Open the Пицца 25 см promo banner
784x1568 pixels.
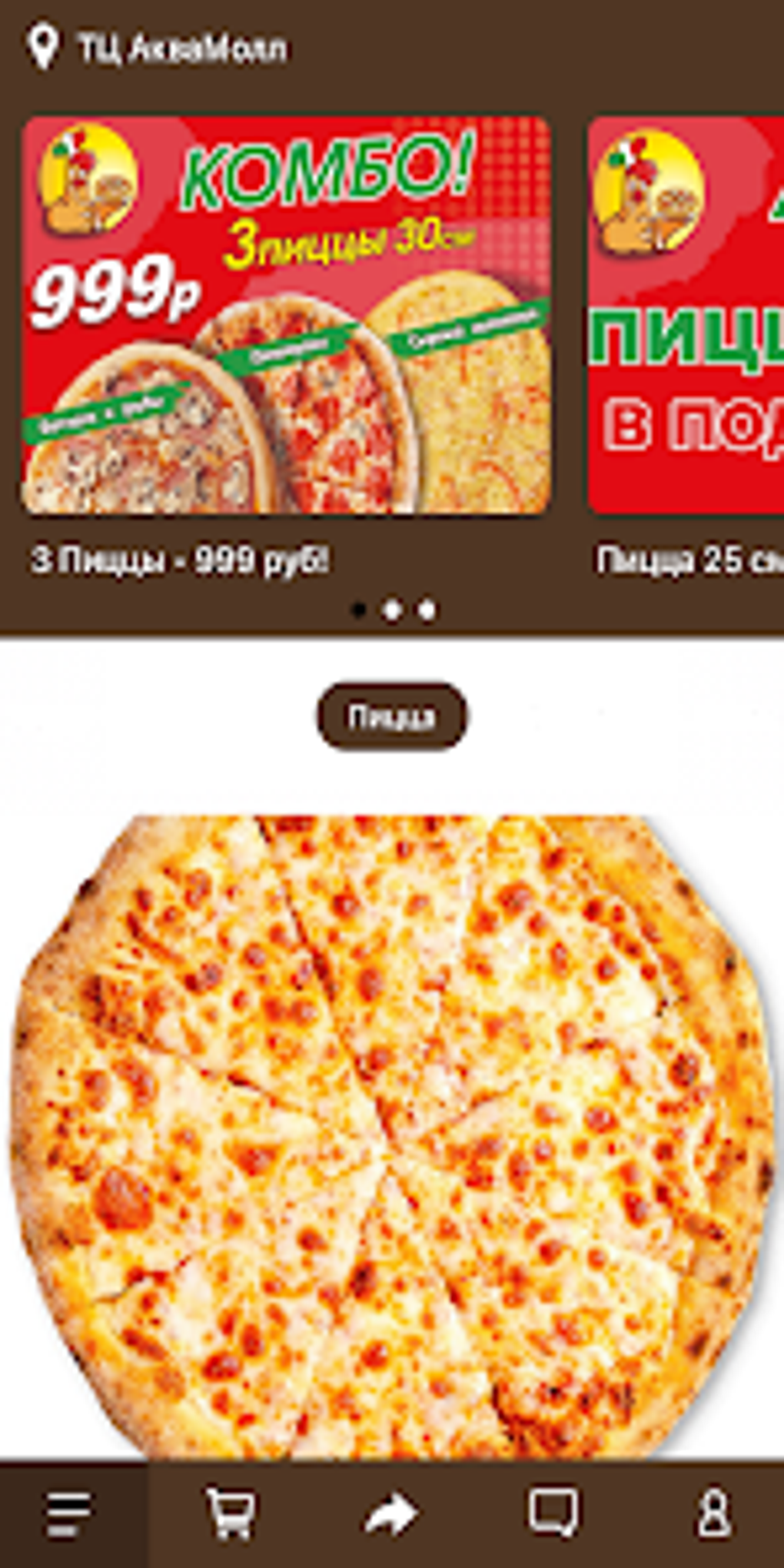pos(686,315)
